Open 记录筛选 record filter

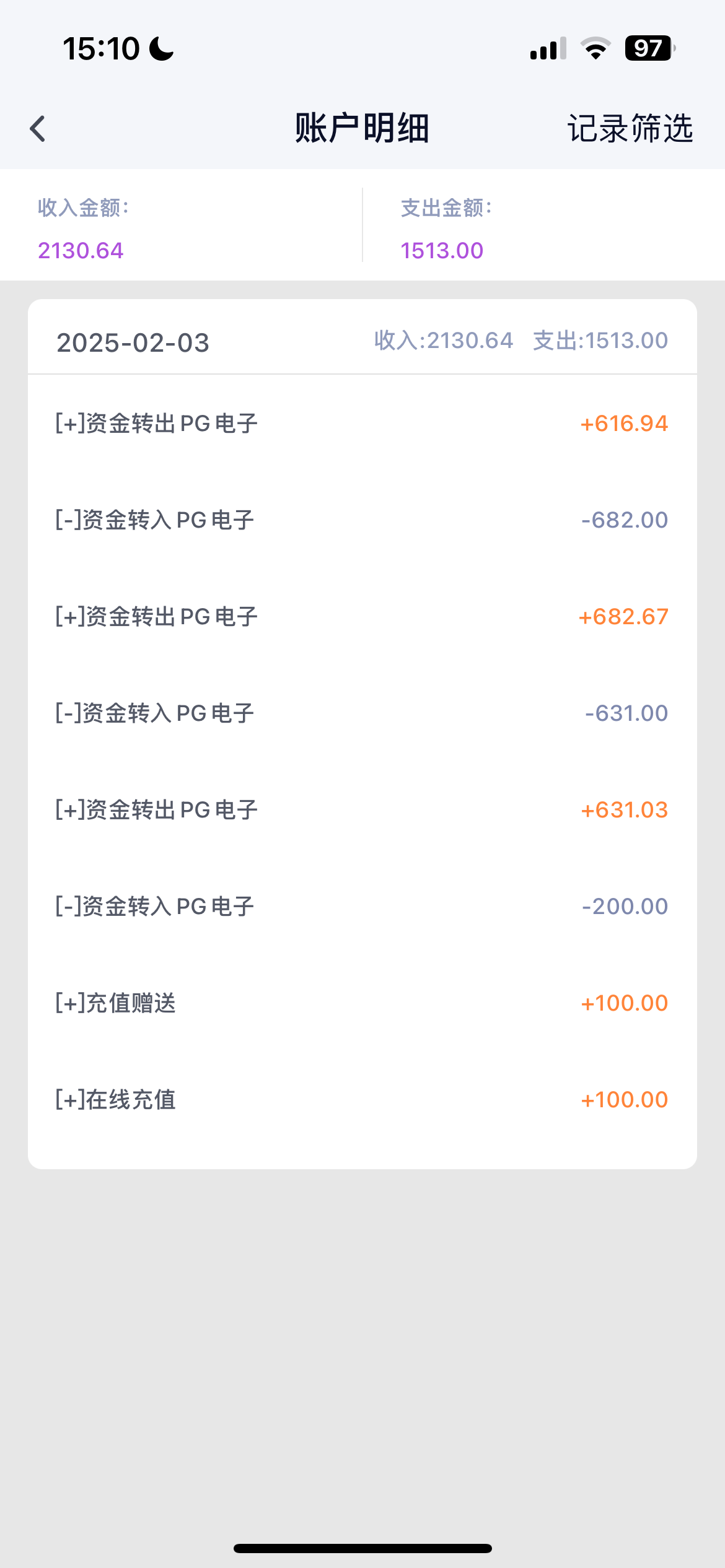(630, 129)
